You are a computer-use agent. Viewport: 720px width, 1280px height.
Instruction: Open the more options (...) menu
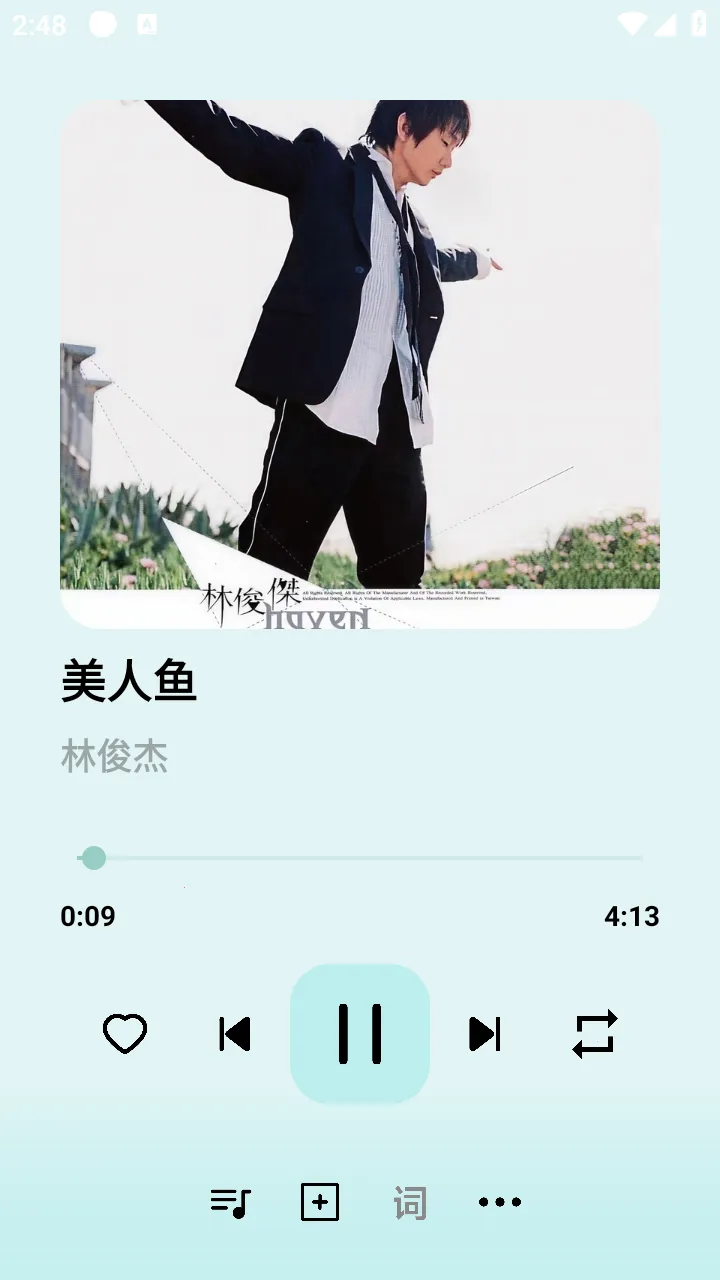pos(499,1202)
